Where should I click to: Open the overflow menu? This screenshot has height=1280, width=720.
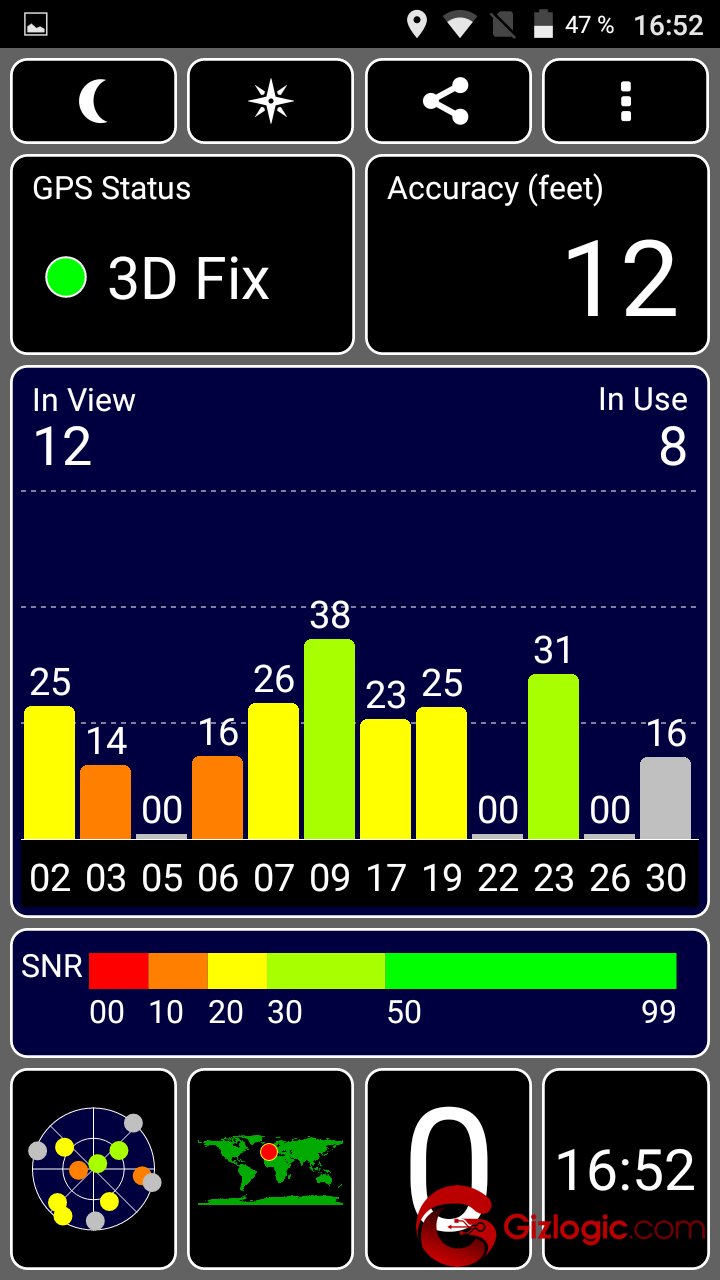click(626, 101)
